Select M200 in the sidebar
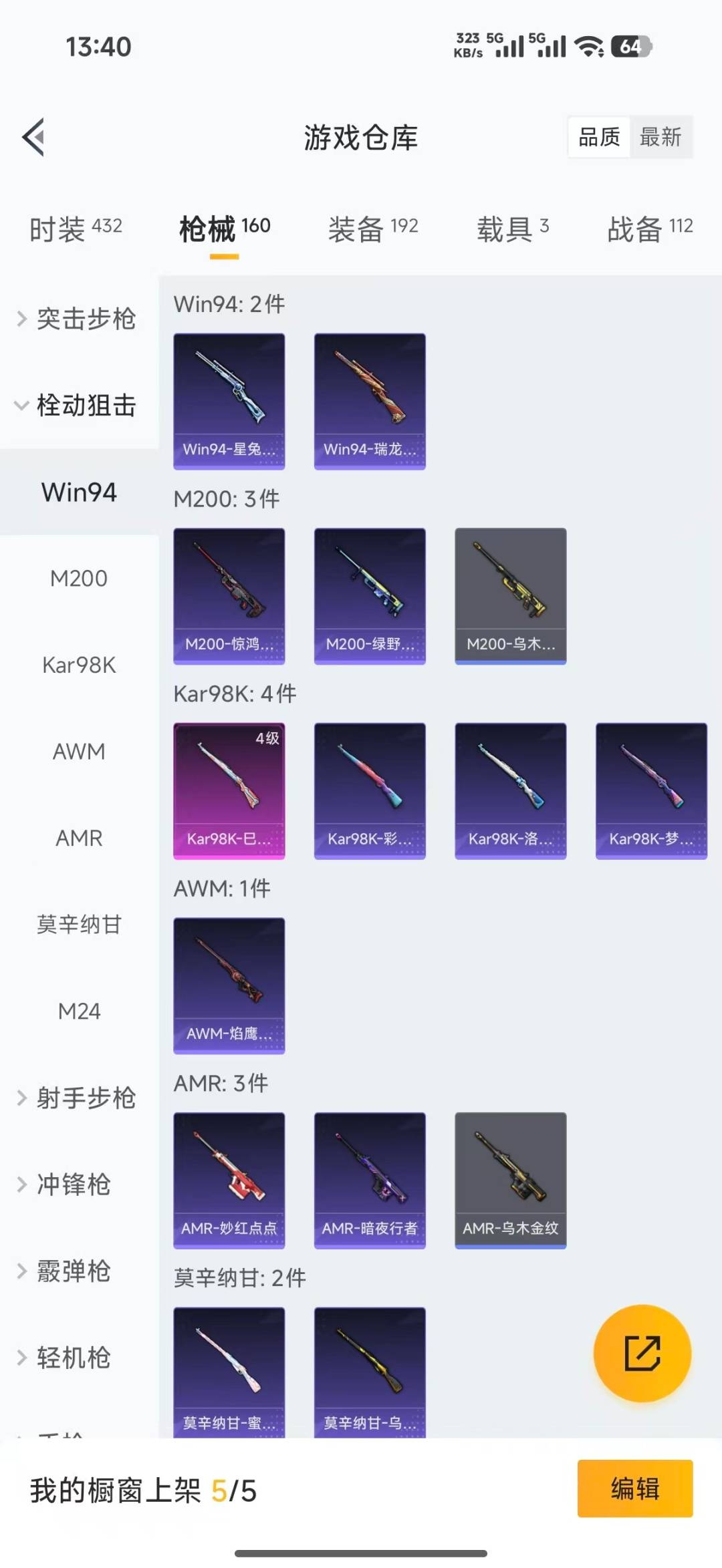The height and width of the screenshot is (1568, 722). (x=80, y=578)
